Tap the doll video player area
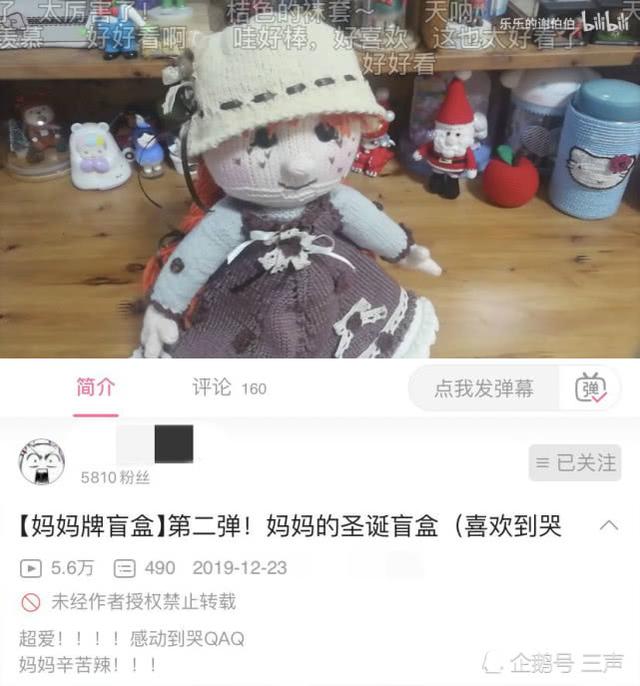The width and height of the screenshot is (640, 686). click(320, 200)
